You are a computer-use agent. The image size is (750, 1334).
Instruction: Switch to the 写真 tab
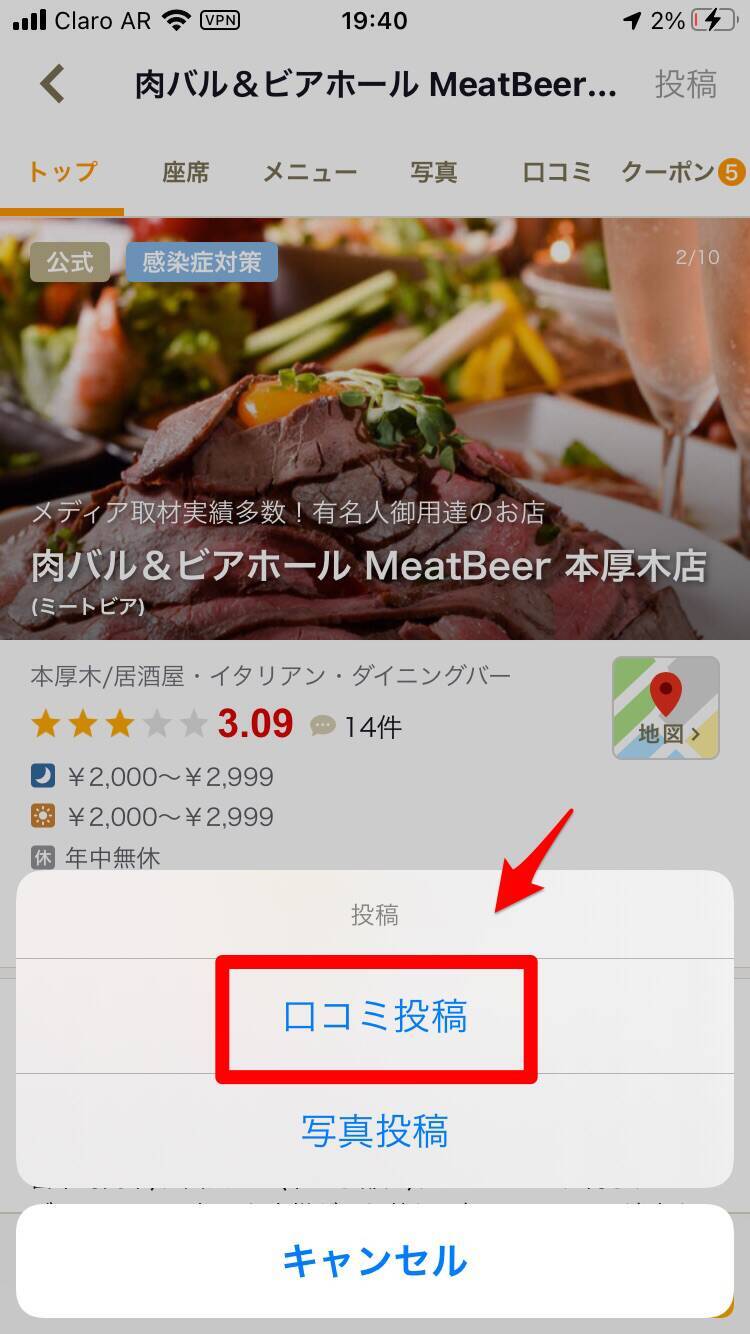pyautogui.click(x=434, y=172)
